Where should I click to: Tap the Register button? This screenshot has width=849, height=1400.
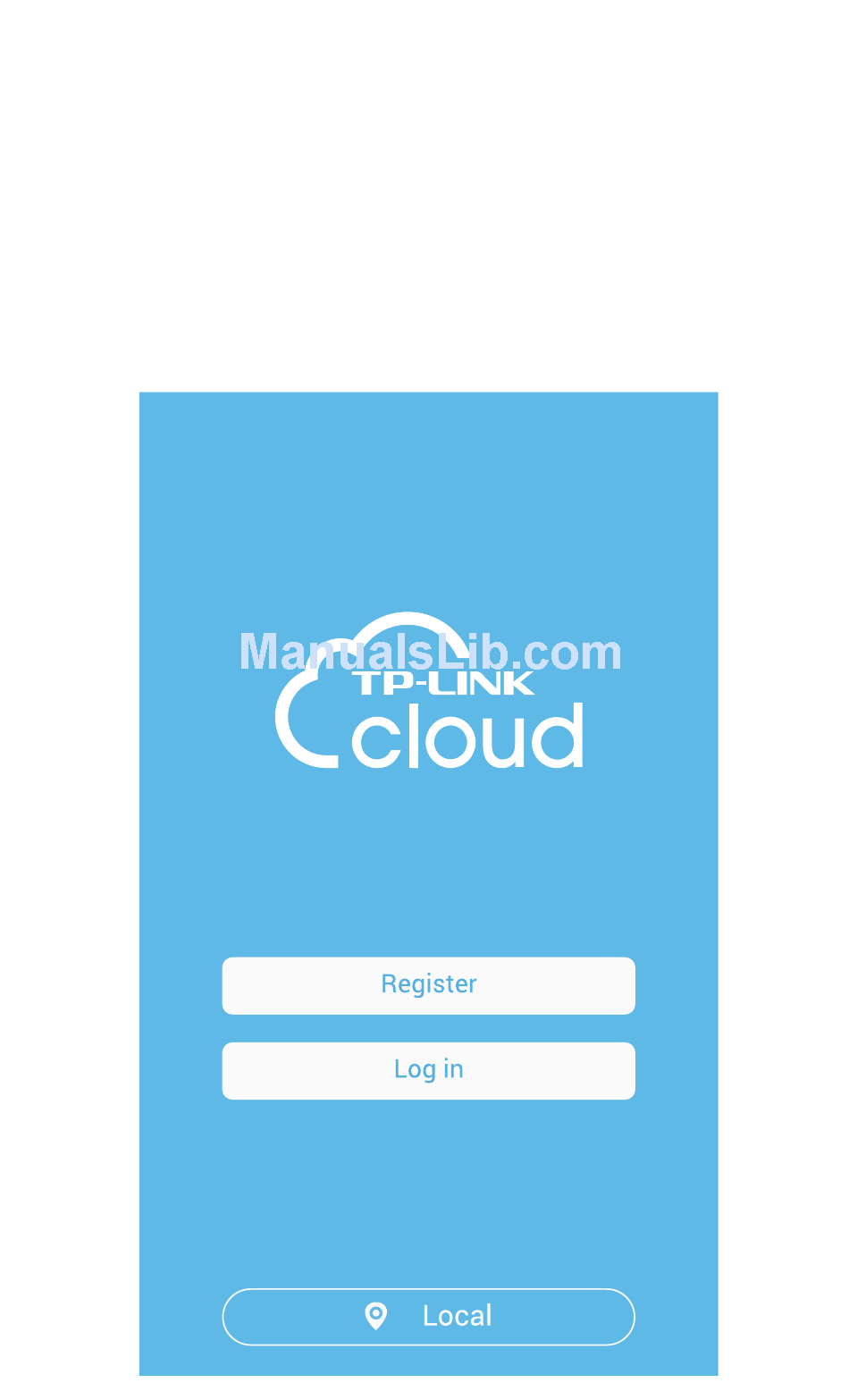click(428, 985)
